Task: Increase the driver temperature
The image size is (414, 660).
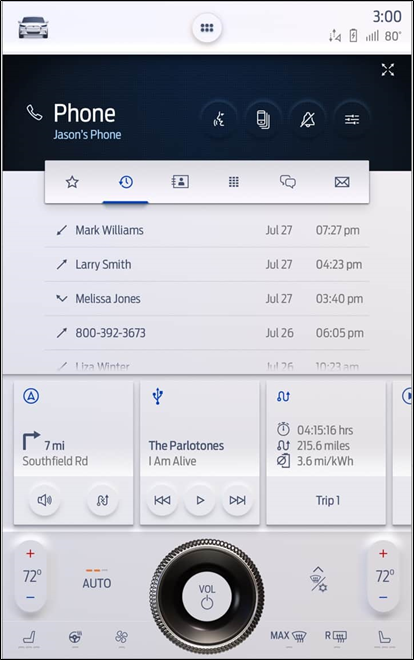Action: pyautogui.click(x=30, y=554)
